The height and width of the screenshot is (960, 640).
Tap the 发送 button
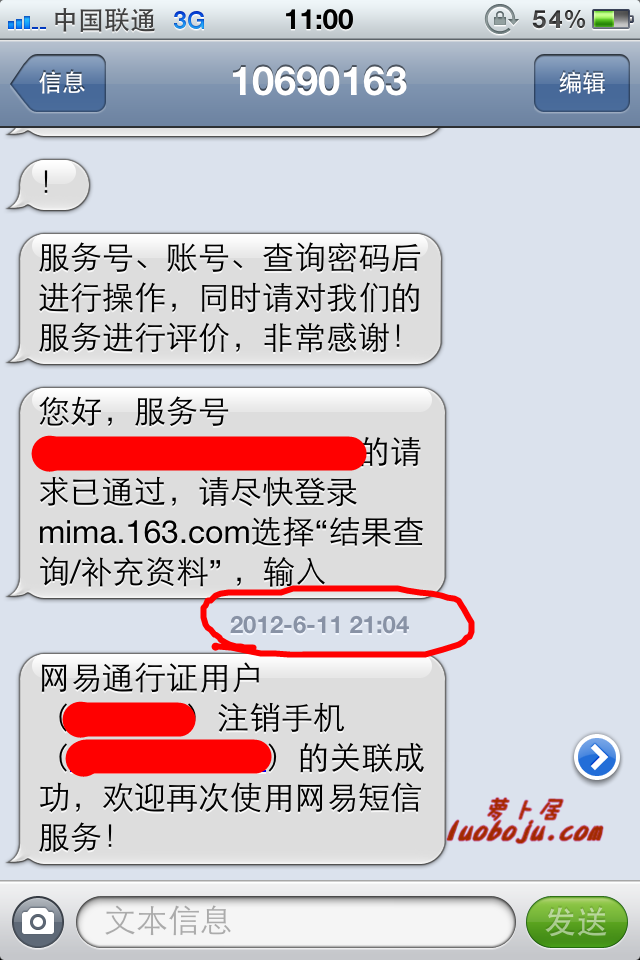[576, 921]
